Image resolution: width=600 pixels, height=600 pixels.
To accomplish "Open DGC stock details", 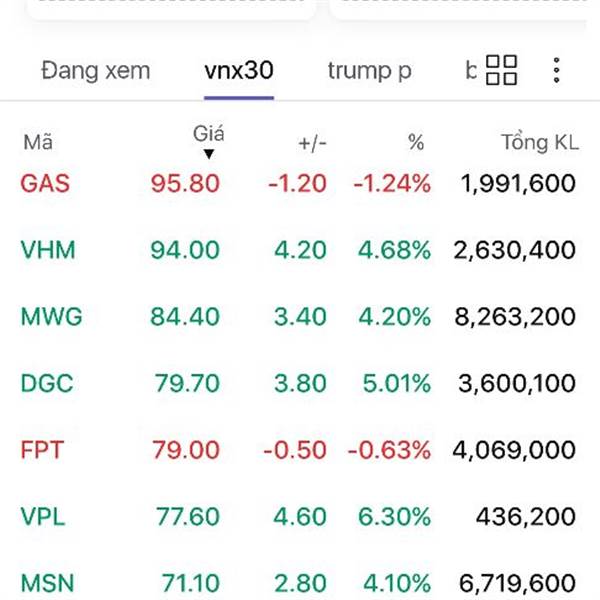I will pos(47,383).
